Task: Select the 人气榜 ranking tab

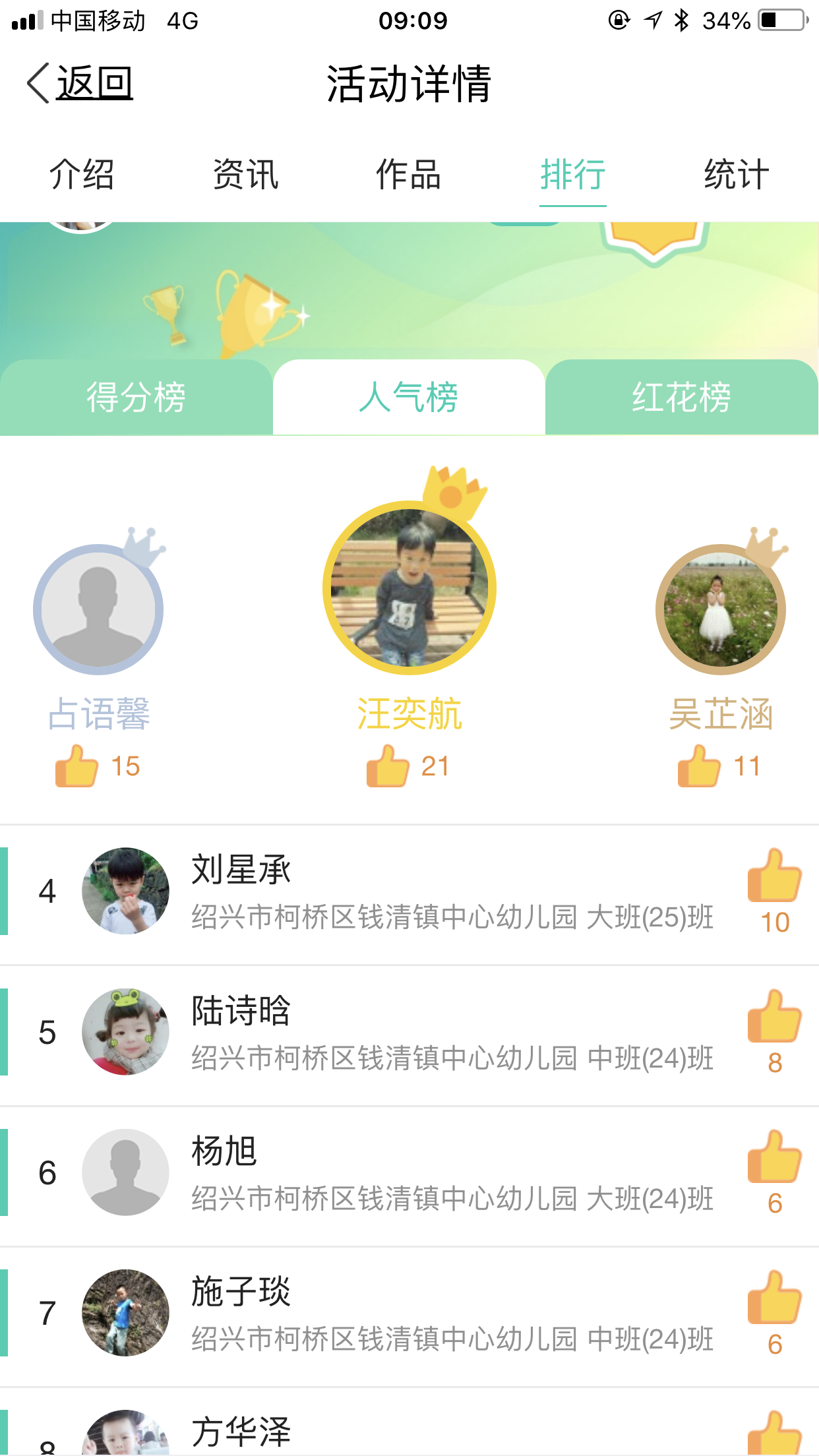Action: coord(409,397)
